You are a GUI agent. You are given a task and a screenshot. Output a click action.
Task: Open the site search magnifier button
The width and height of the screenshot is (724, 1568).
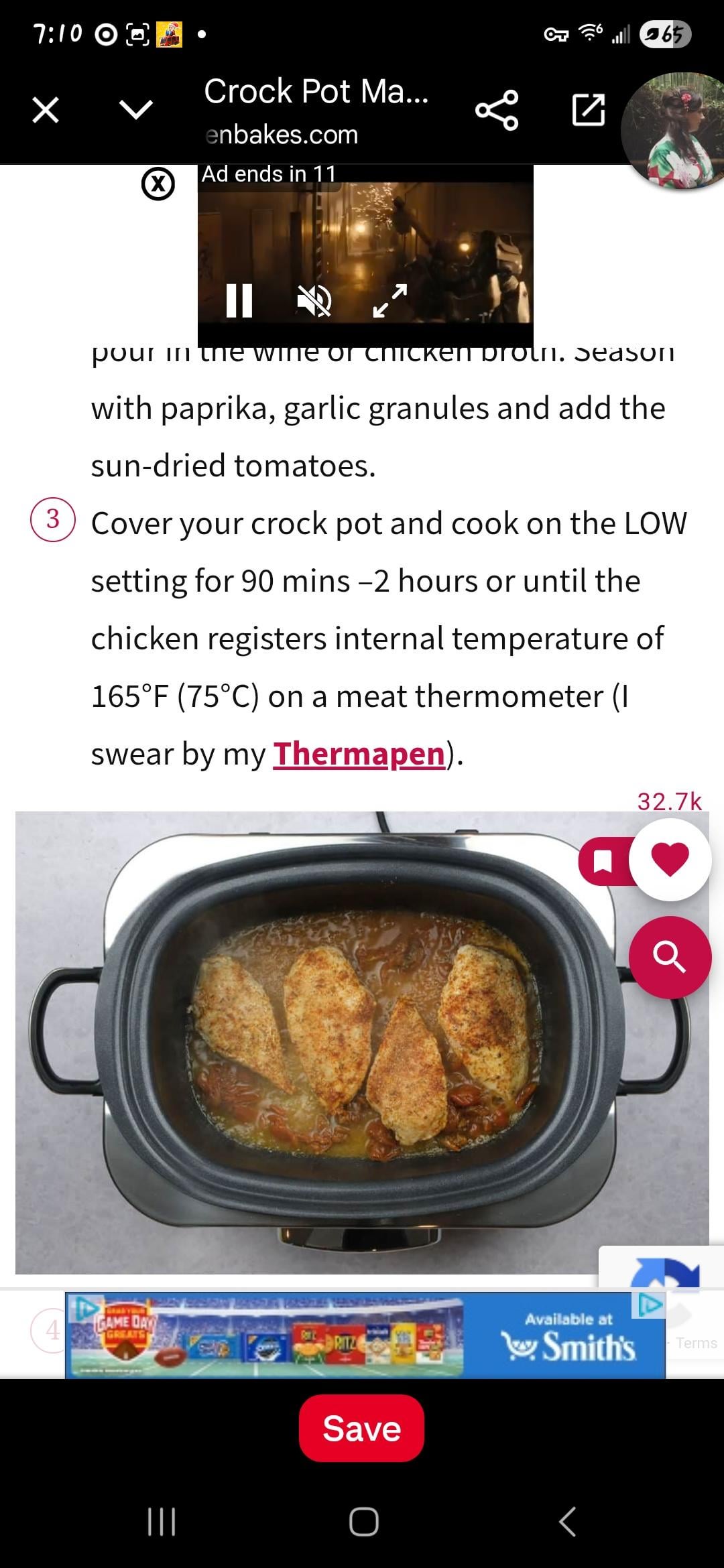coord(670,957)
